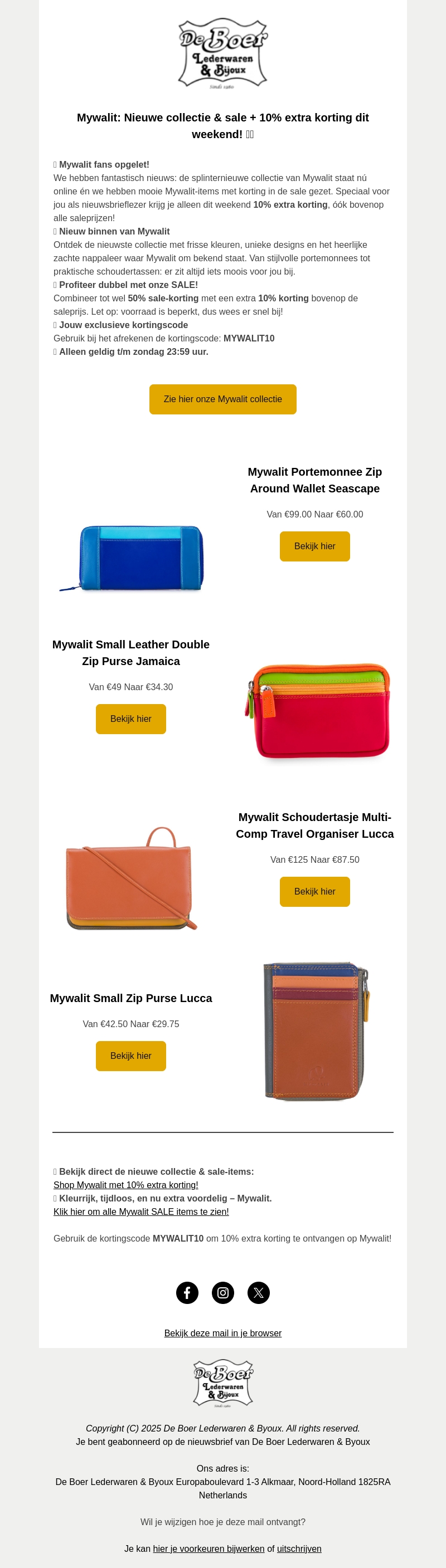Open the blue Seascape wallet image
The height and width of the screenshot is (1568, 446).
tap(132, 558)
